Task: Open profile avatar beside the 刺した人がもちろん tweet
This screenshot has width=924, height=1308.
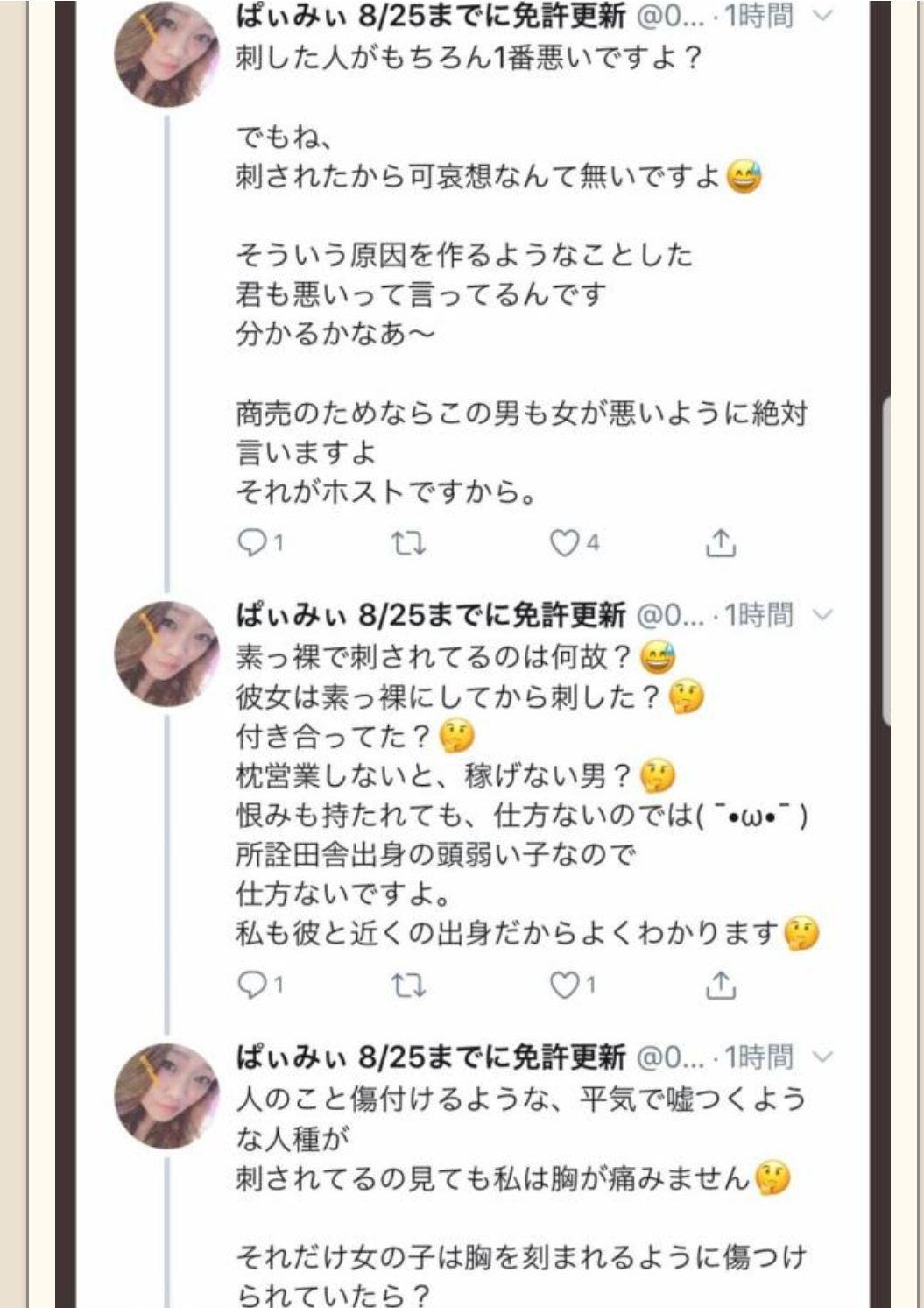Action: [x=166, y=54]
